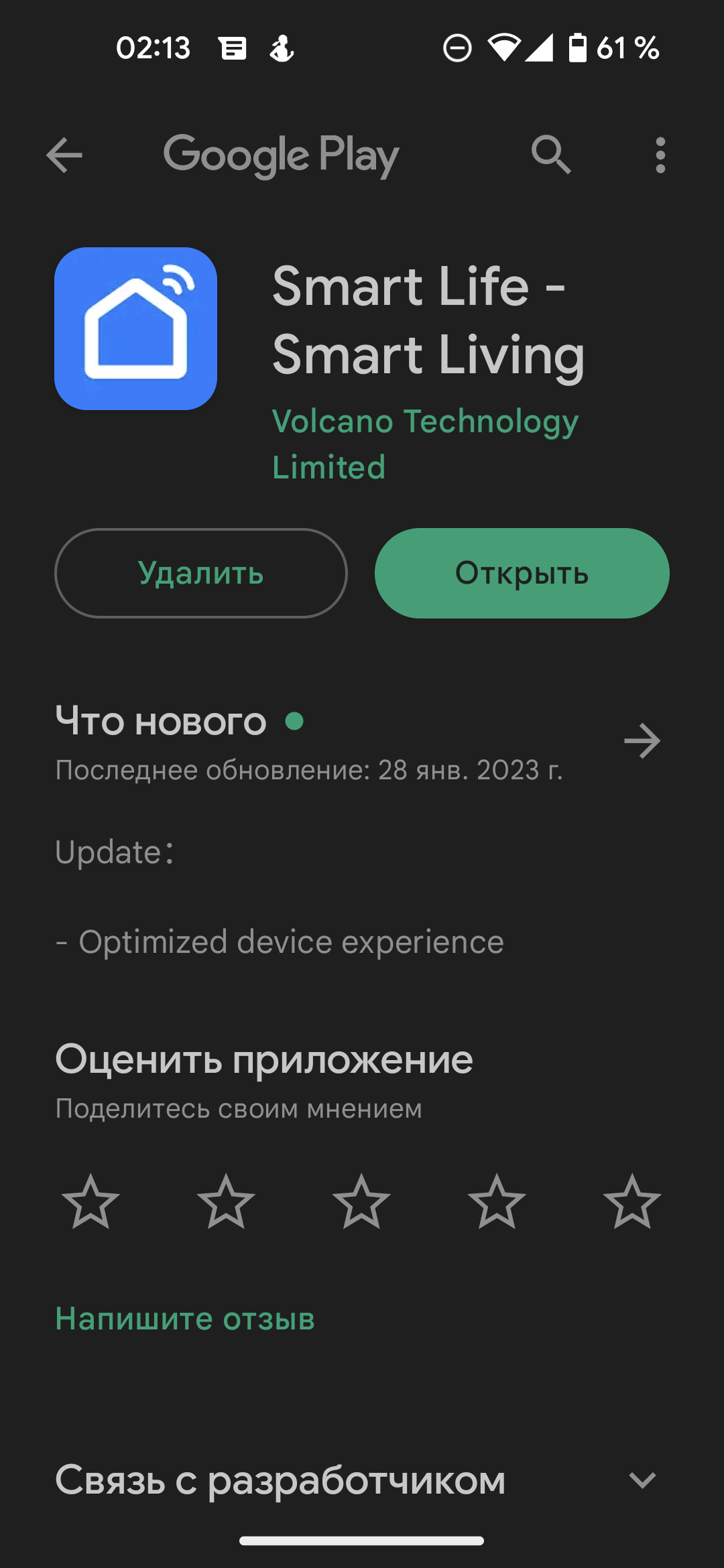Rate the app one star
This screenshot has height=1568, width=724.
tap(90, 1202)
